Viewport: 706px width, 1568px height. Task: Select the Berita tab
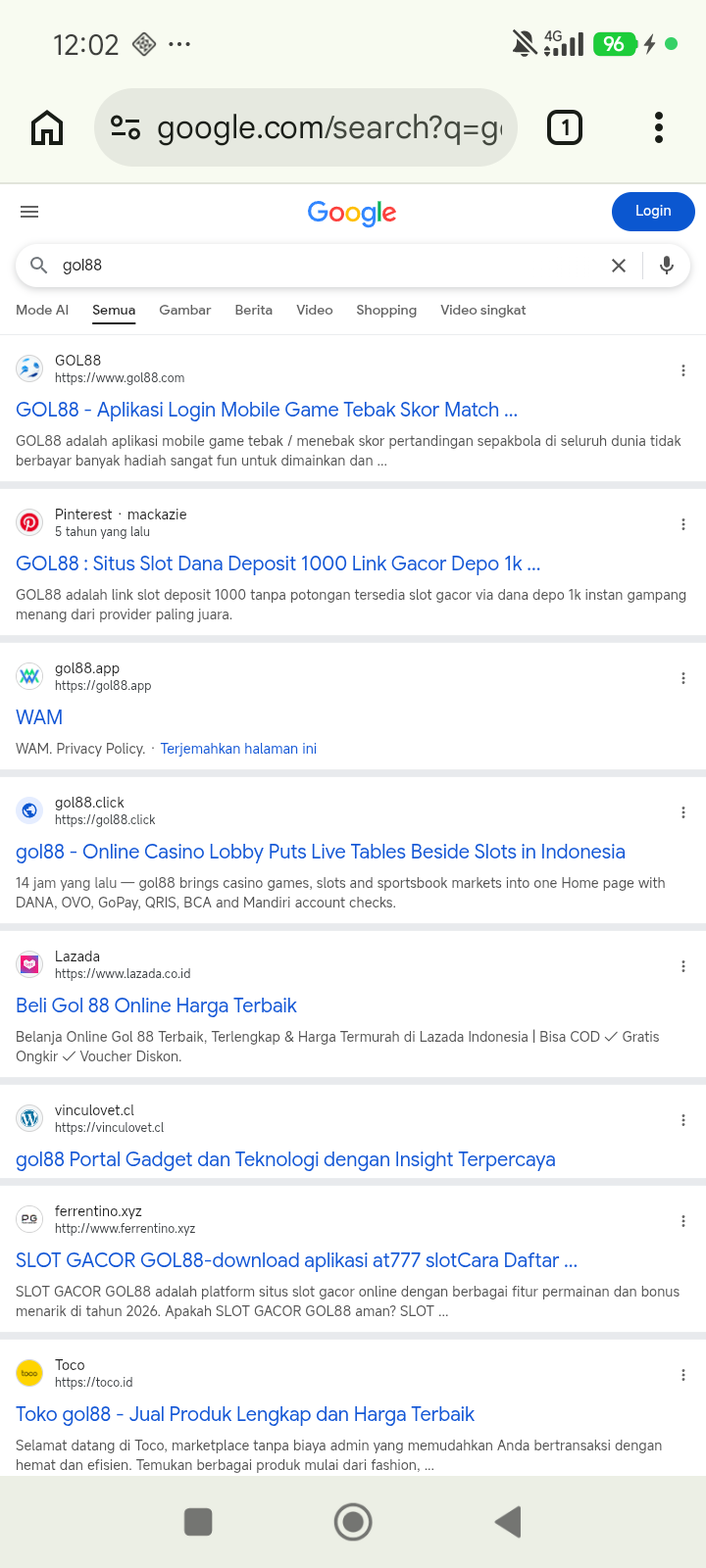pos(254,310)
